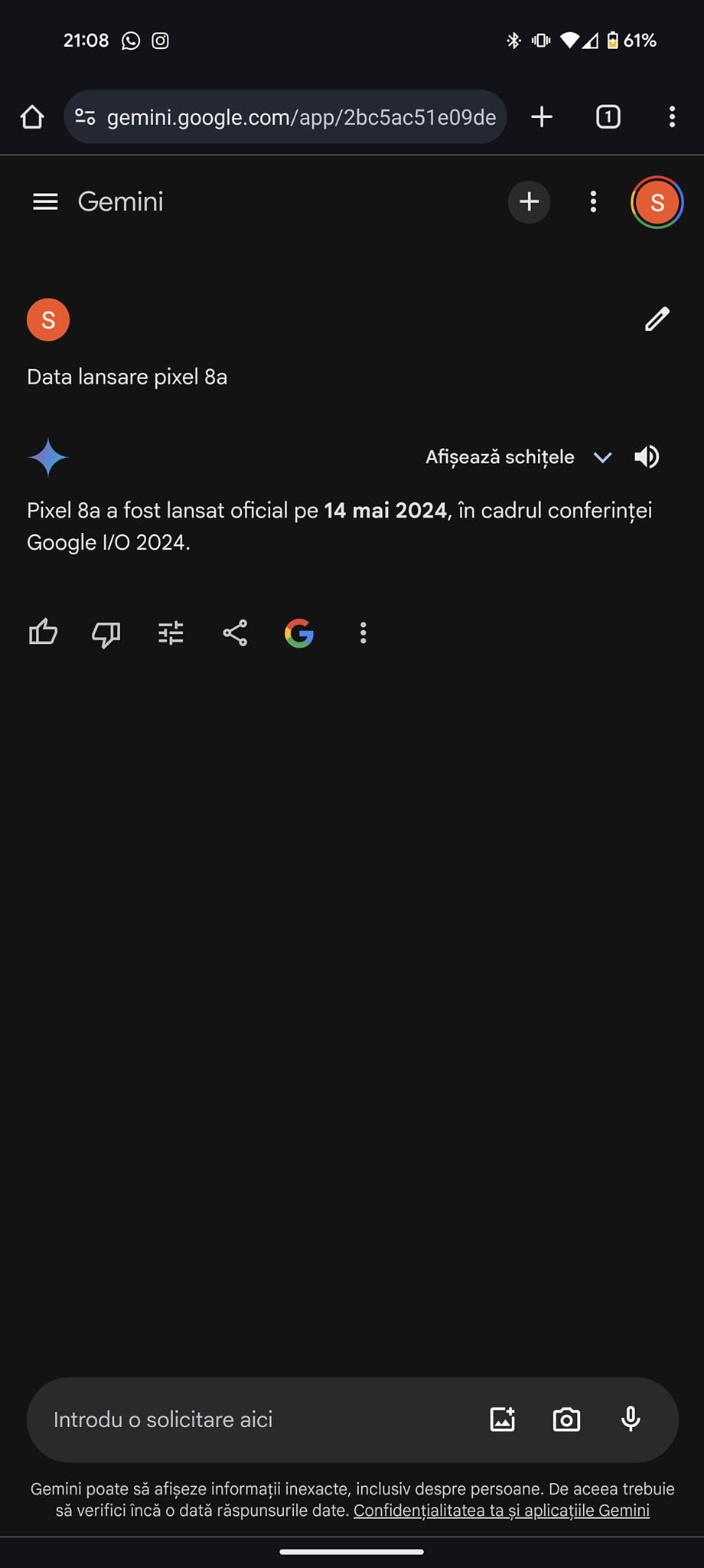Open the account profile avatar

657,202
